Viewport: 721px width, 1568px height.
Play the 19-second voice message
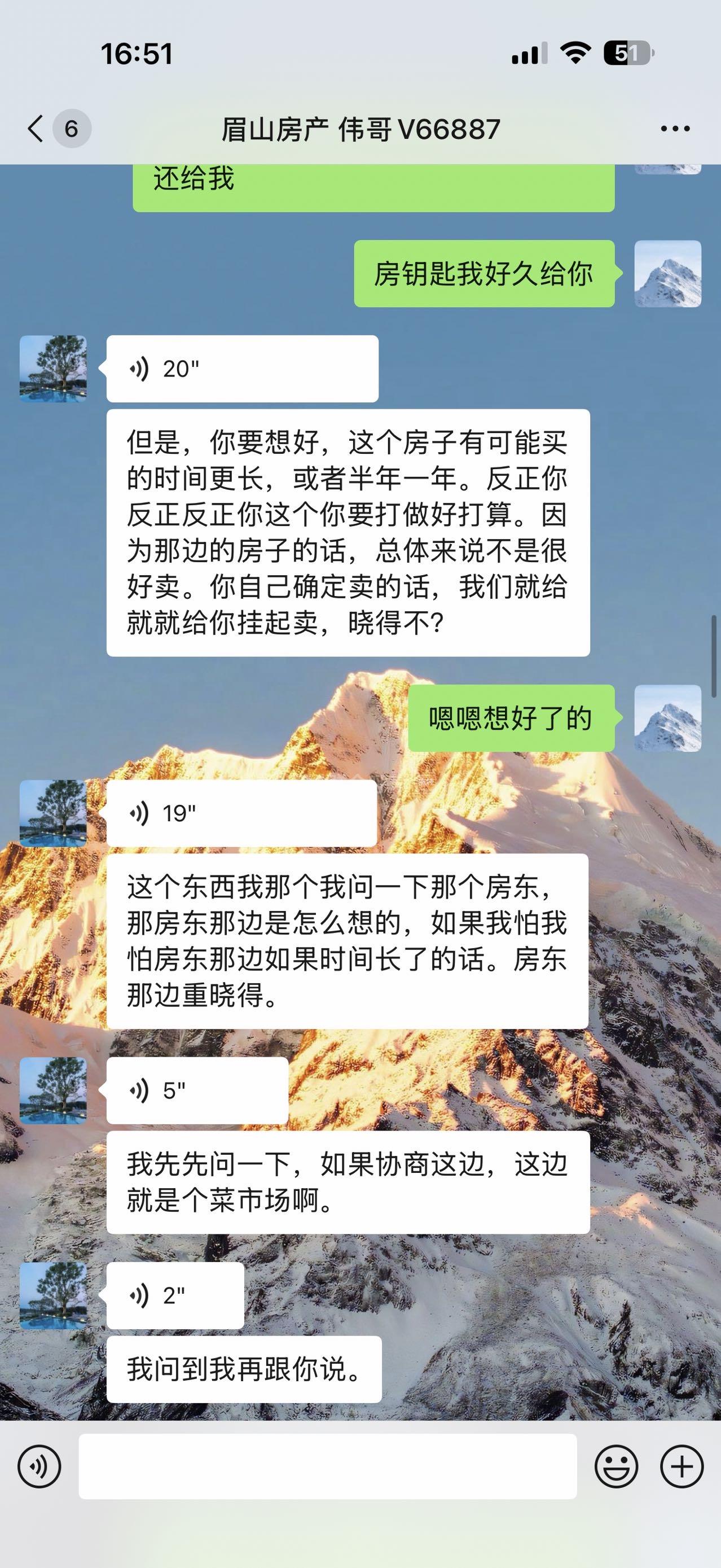241,813
